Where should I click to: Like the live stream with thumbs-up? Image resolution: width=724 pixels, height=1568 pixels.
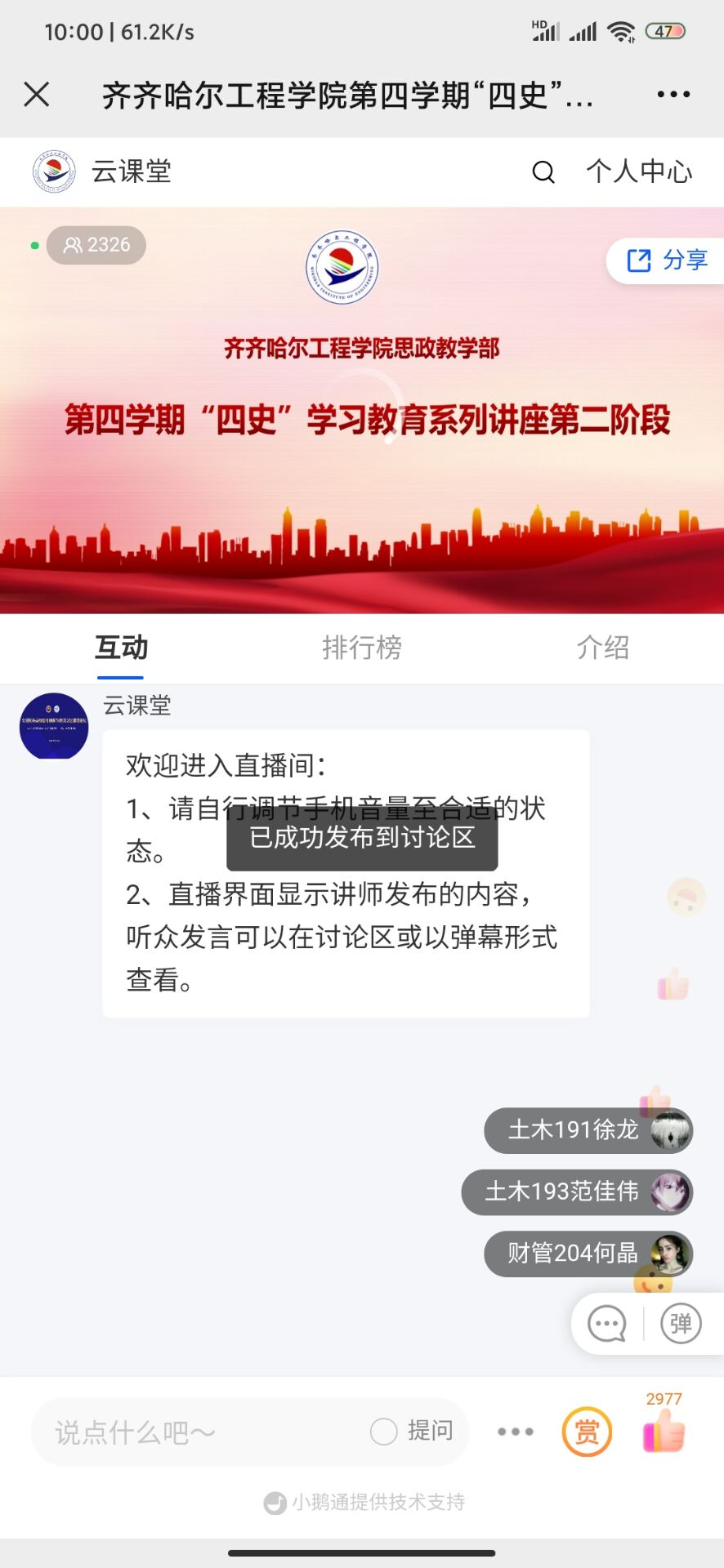[664, 1432]
